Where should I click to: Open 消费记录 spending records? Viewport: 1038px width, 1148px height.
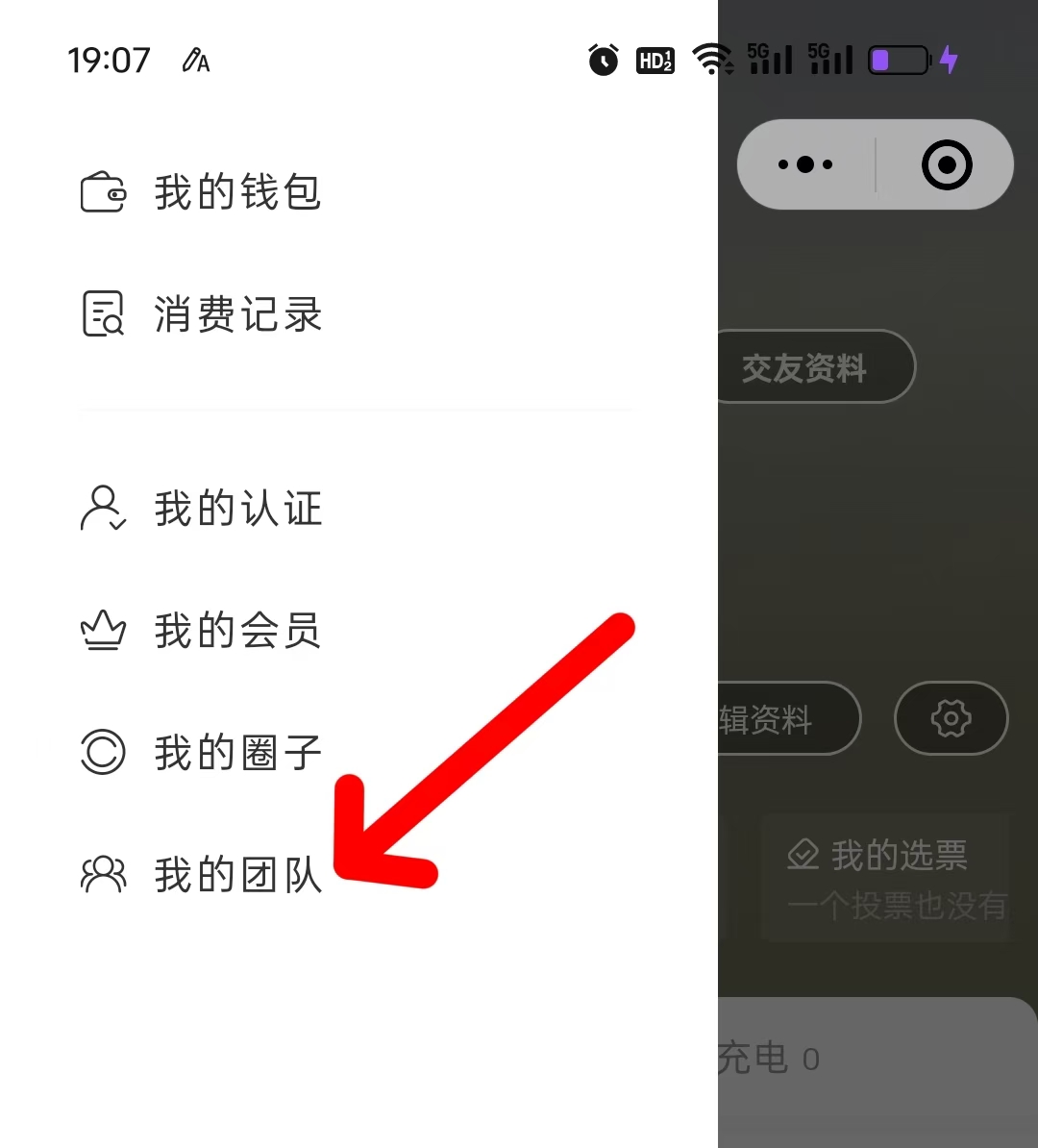236,314
